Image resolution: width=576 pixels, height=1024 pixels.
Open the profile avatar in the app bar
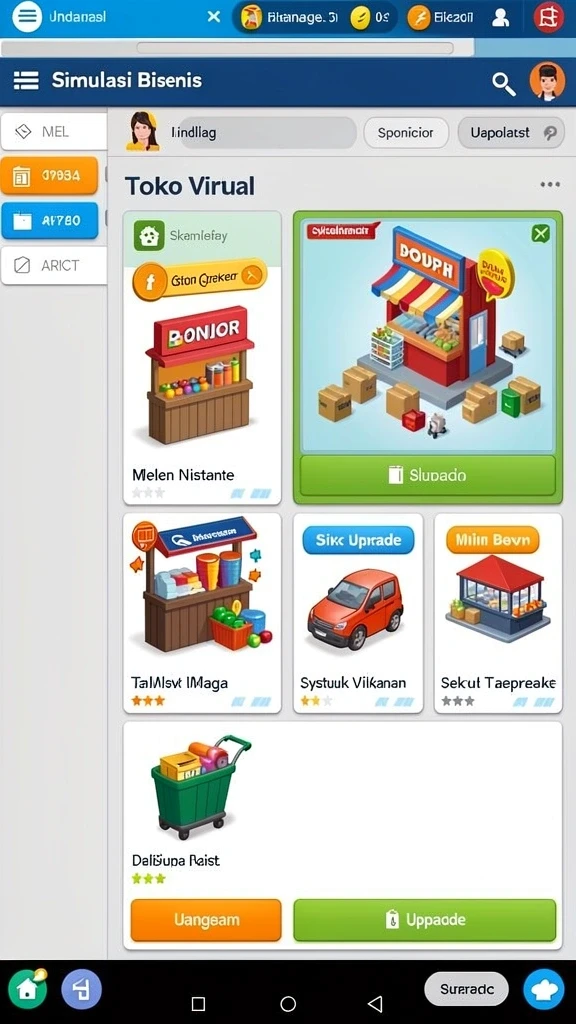click(x=547, y=81)
